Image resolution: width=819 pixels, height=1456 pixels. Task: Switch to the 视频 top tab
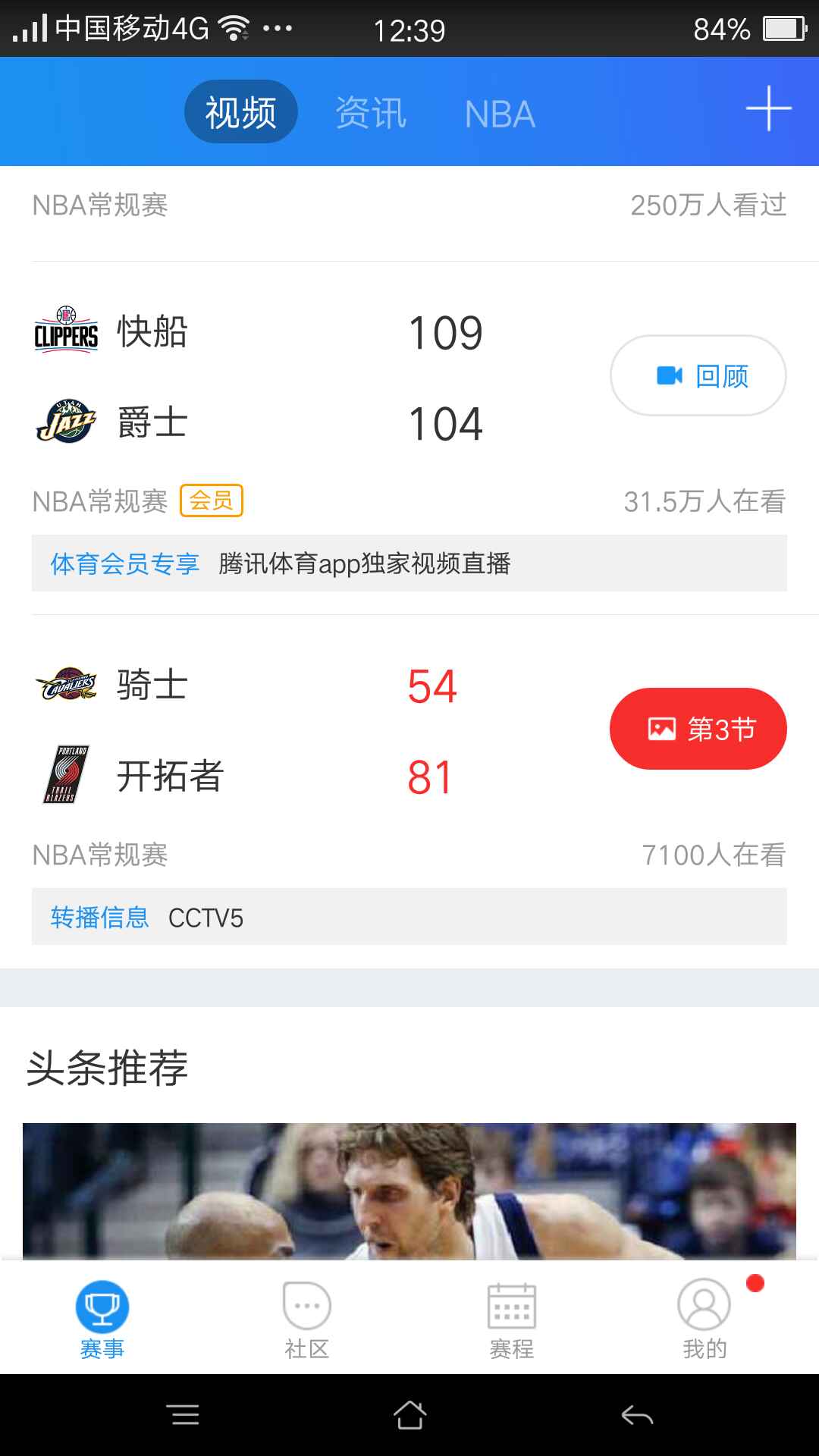coord(240,112)
